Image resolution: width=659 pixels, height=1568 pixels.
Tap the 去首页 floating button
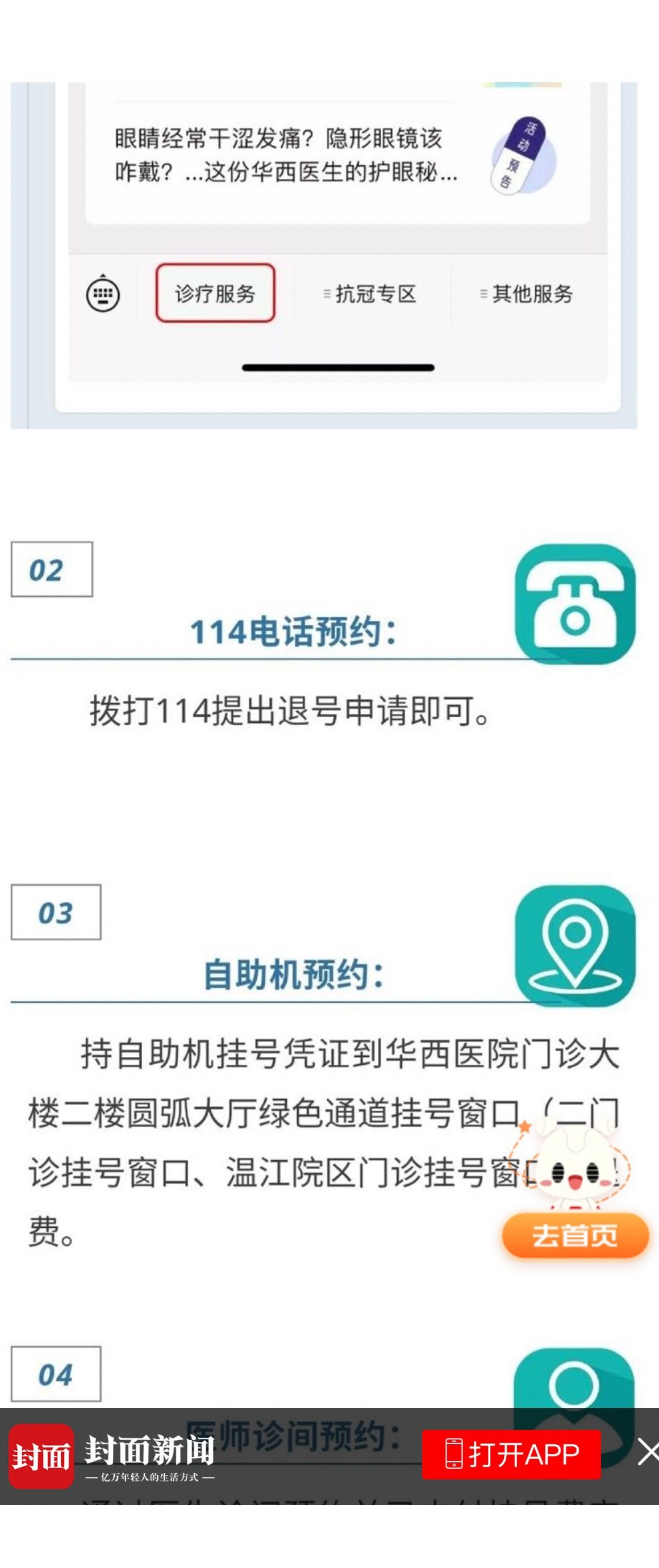(x=574, y=1235)
